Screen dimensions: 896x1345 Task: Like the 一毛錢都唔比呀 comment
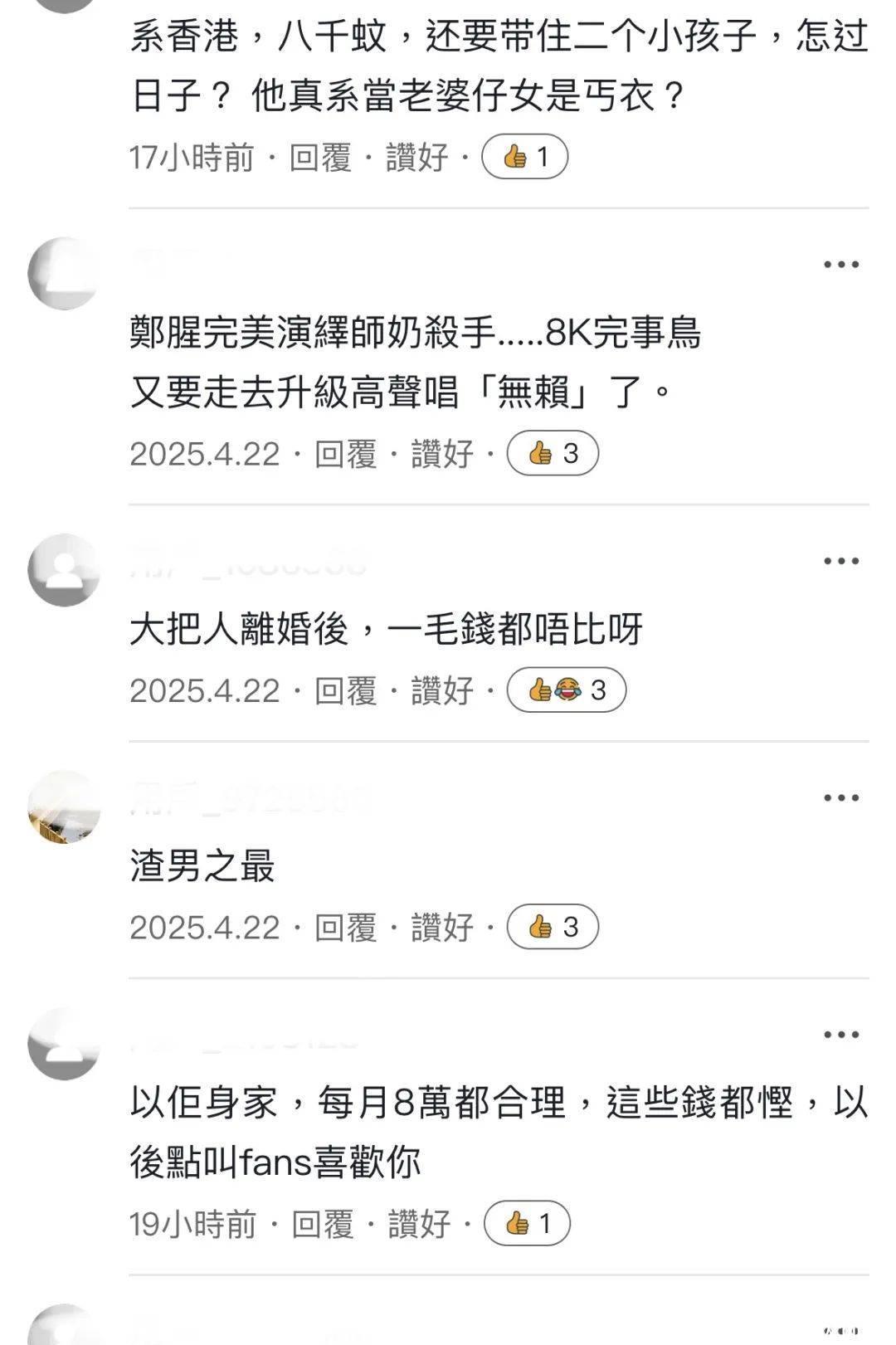click(x=443, y=690)
